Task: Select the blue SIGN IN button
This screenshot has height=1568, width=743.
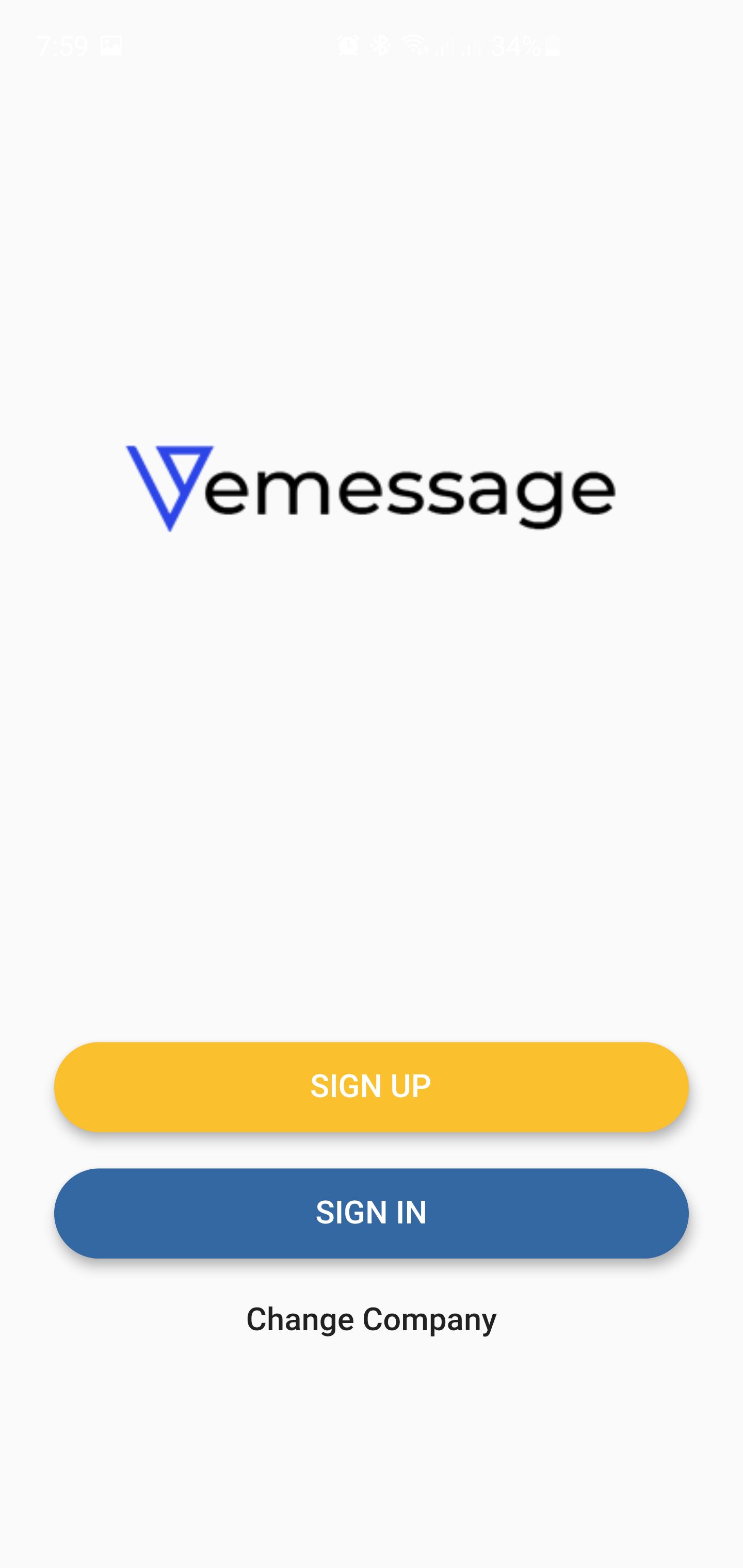Action: click(x=372, y=1213)
